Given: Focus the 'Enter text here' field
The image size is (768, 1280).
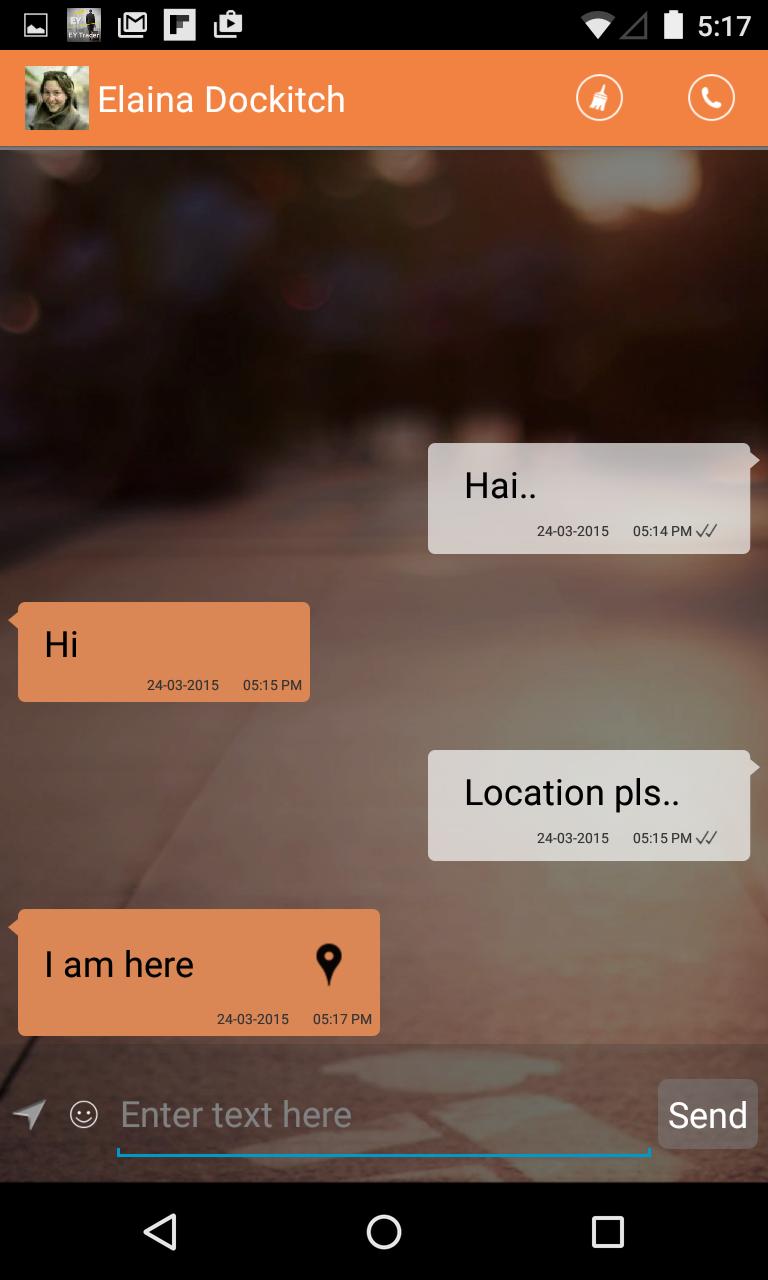Looking at the screenshot, I should point(384,1116).
